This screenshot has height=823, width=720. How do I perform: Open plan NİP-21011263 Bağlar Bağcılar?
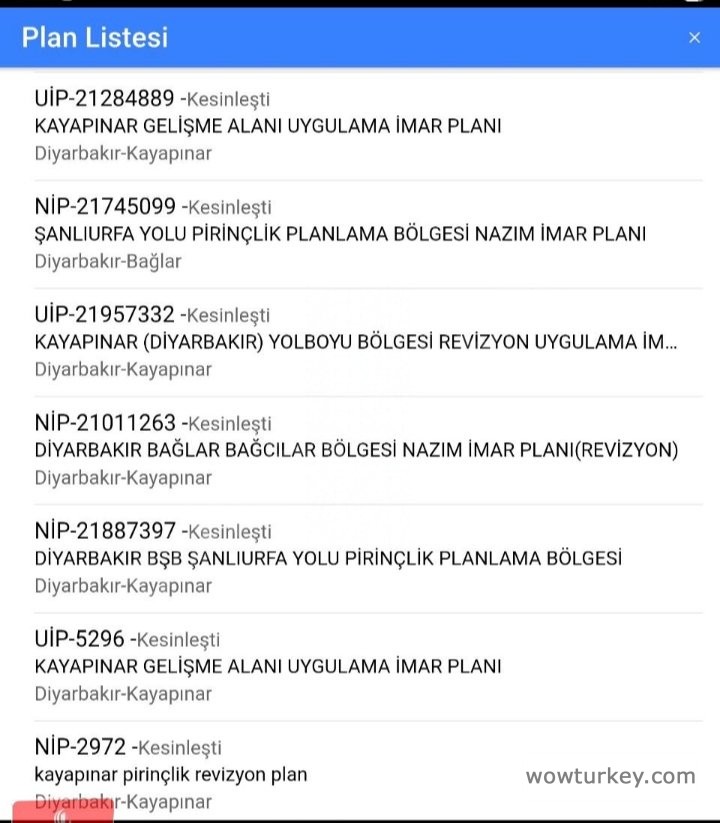point(355,450)
